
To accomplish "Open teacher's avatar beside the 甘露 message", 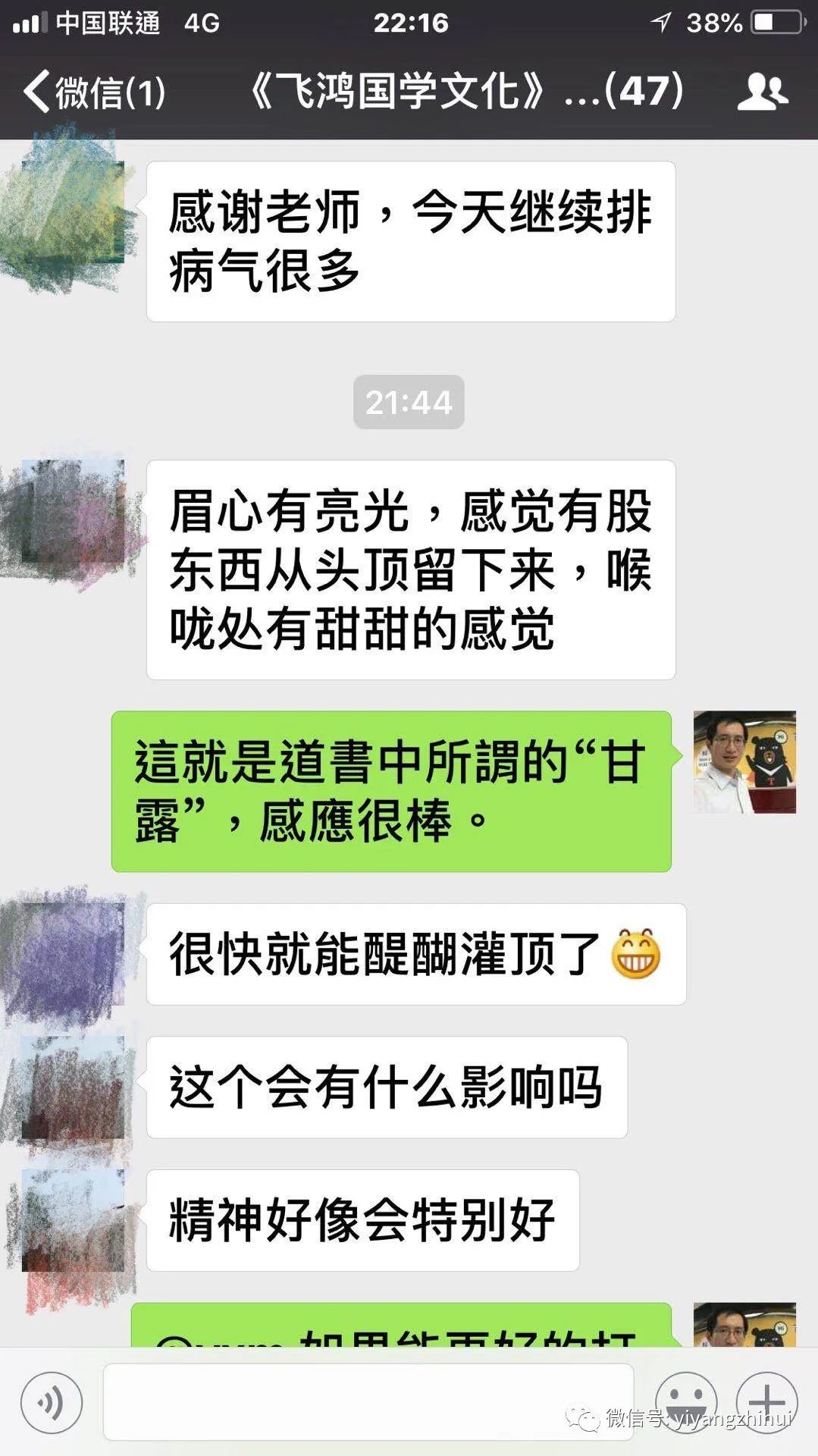I will [x=744, y=762].
